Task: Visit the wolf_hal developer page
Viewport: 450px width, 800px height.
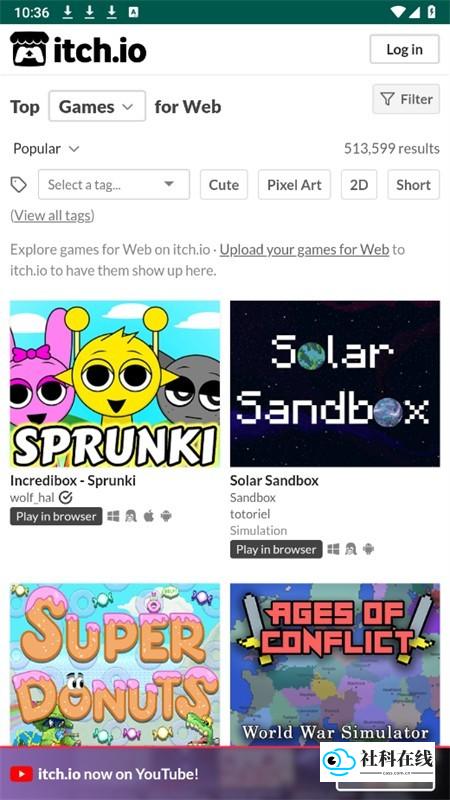Action: (32, 497)
